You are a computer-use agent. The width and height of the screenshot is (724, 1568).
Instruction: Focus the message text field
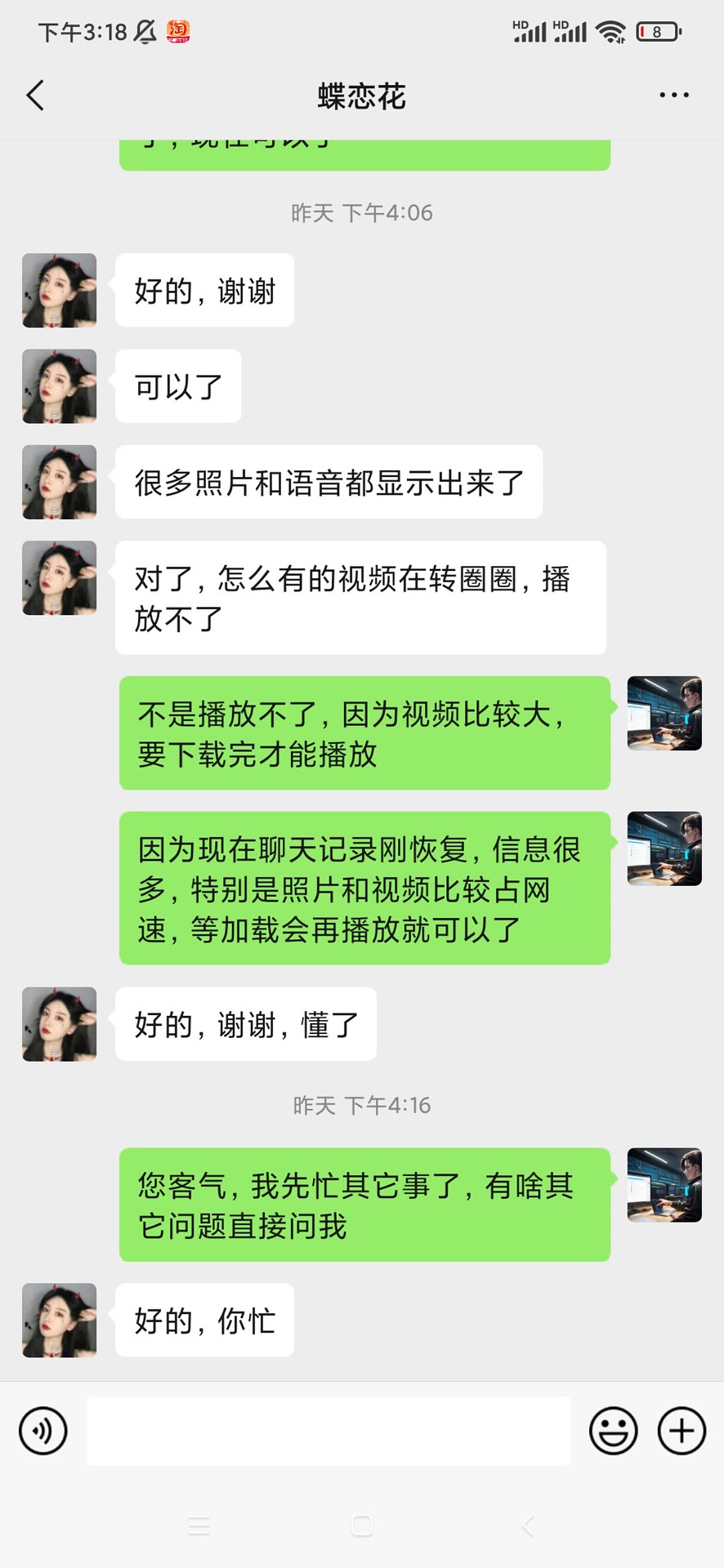coord(328,1431)
